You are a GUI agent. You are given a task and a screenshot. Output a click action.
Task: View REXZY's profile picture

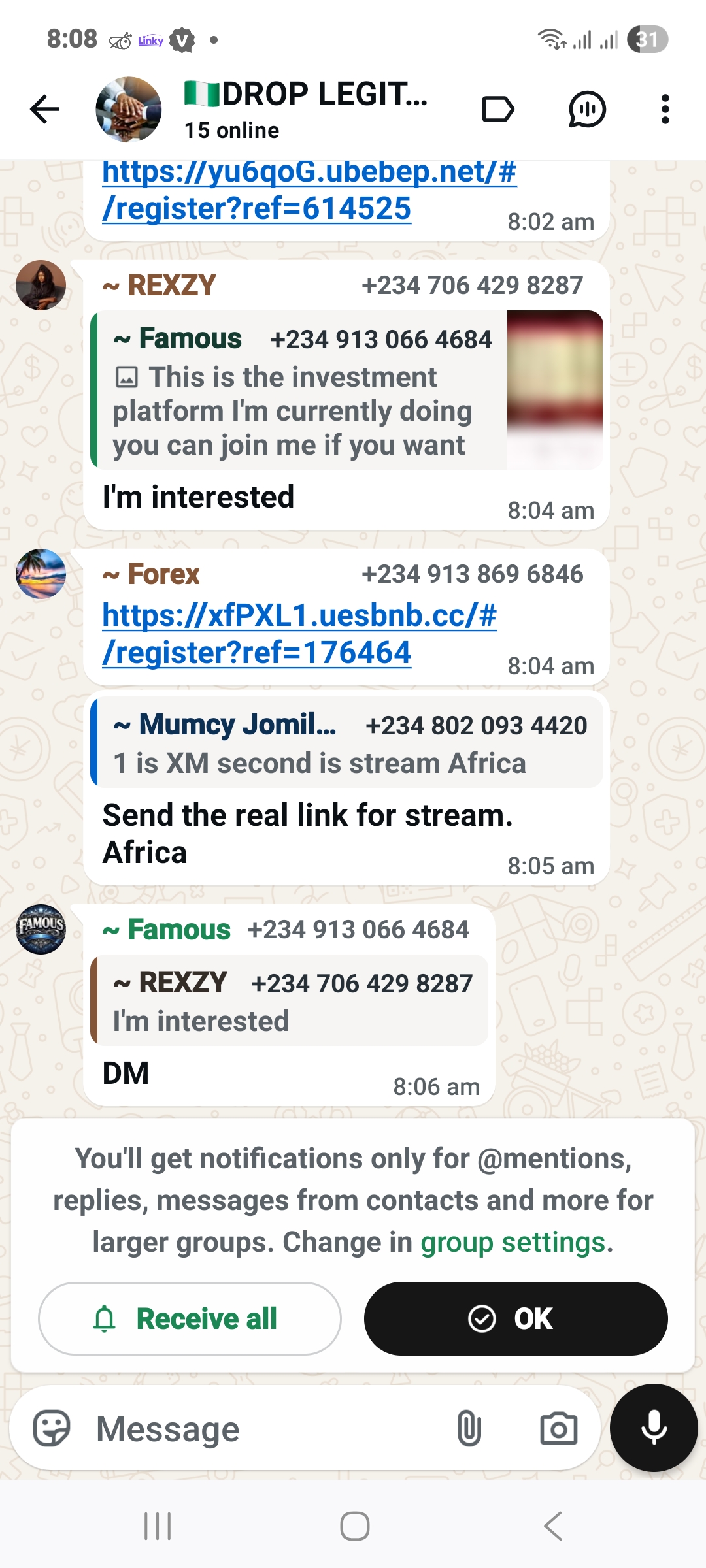point(41,286)
